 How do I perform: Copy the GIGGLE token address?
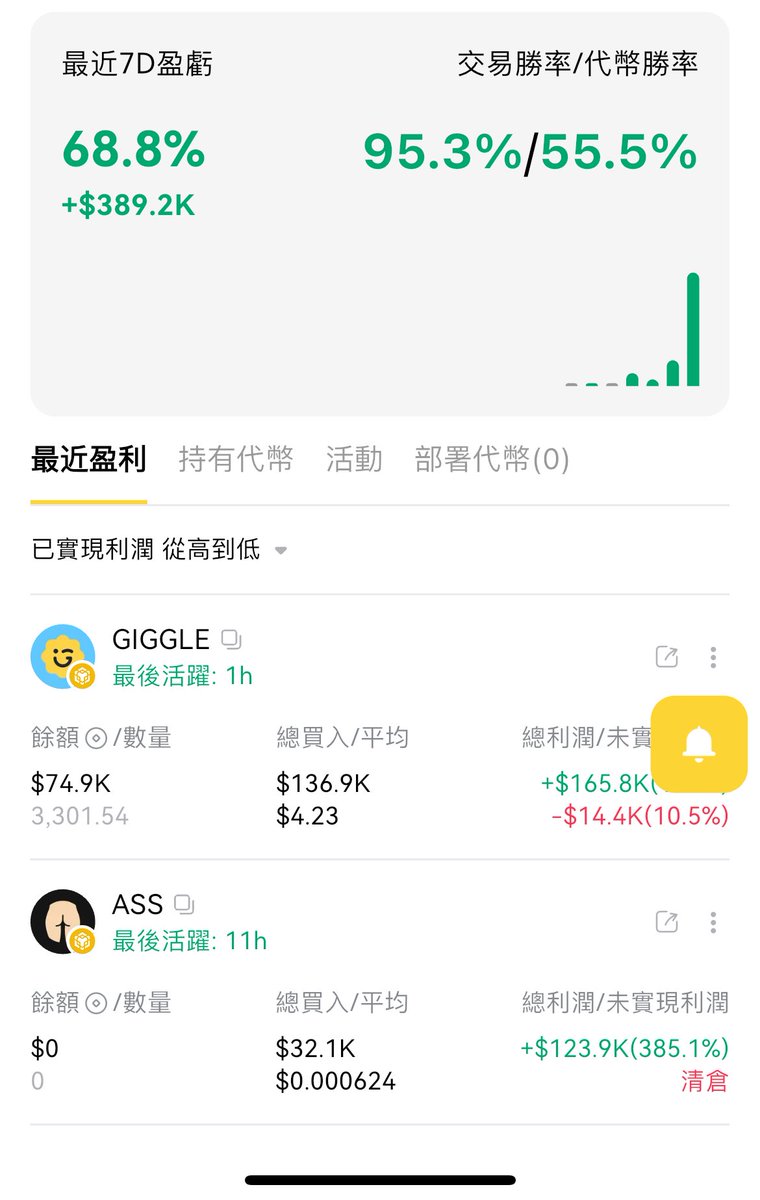point(232,639)
